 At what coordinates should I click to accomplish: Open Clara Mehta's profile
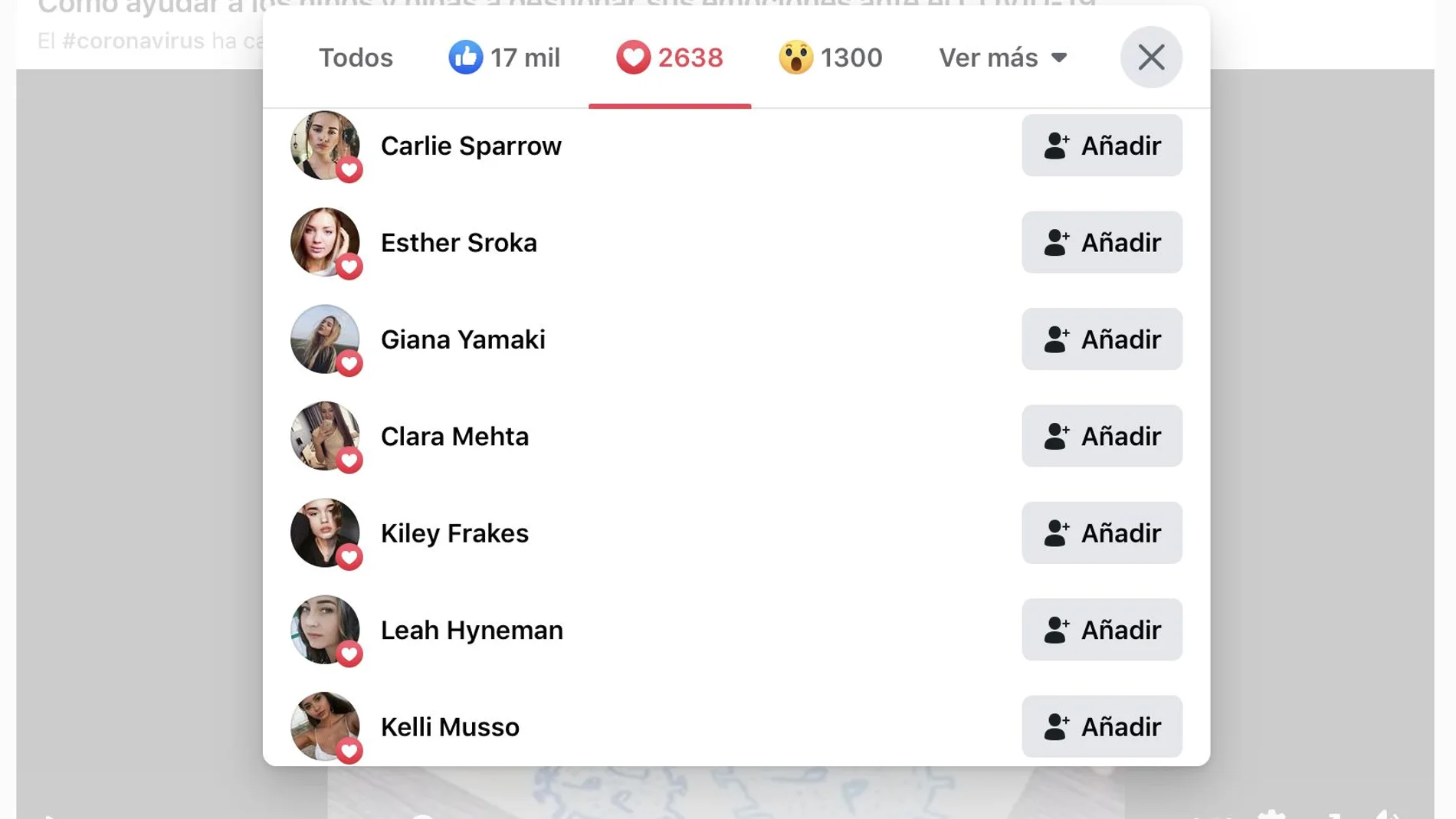click(x=454, y=437)
